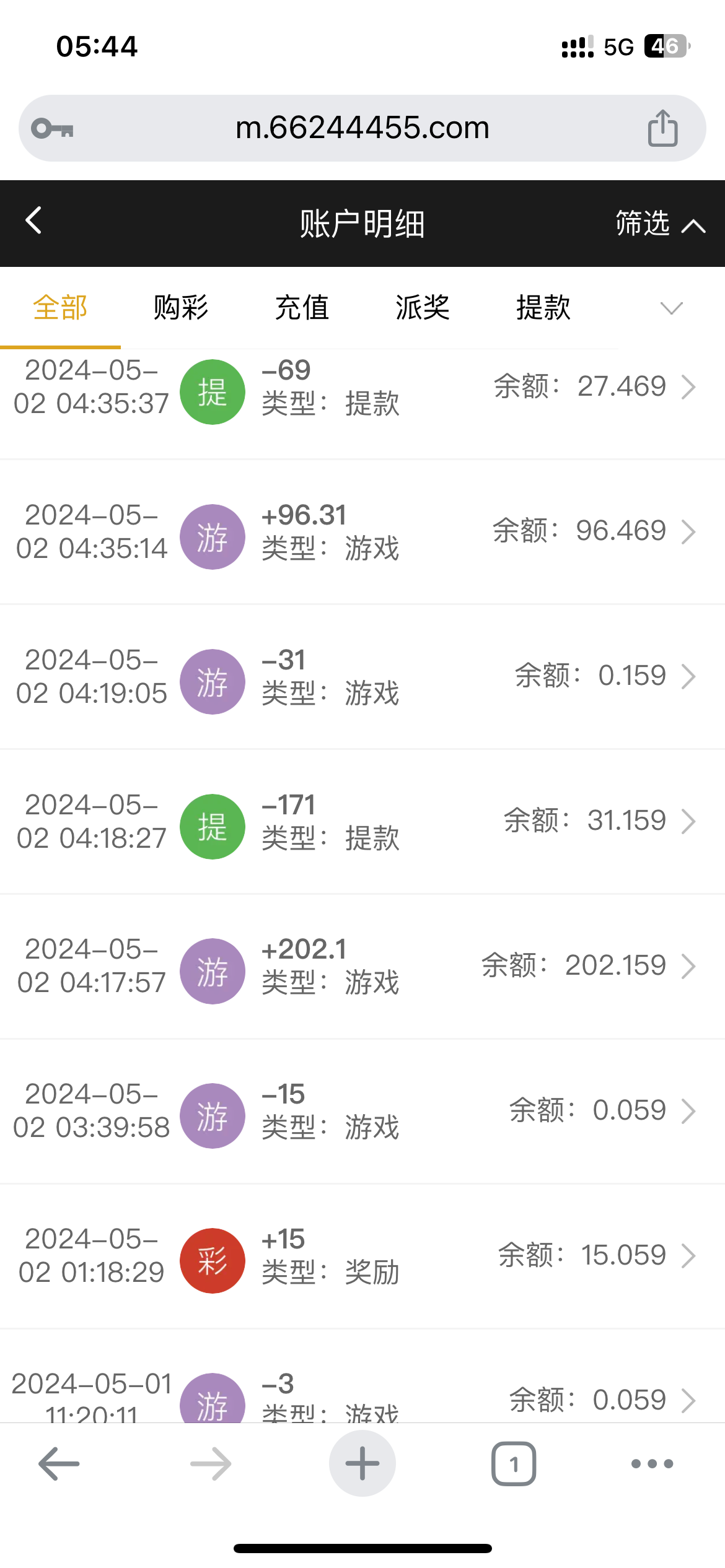Tap the browser address bar m.66244455.com
The height and width of the screenshot is (1568, 725).
pos(362,128)
